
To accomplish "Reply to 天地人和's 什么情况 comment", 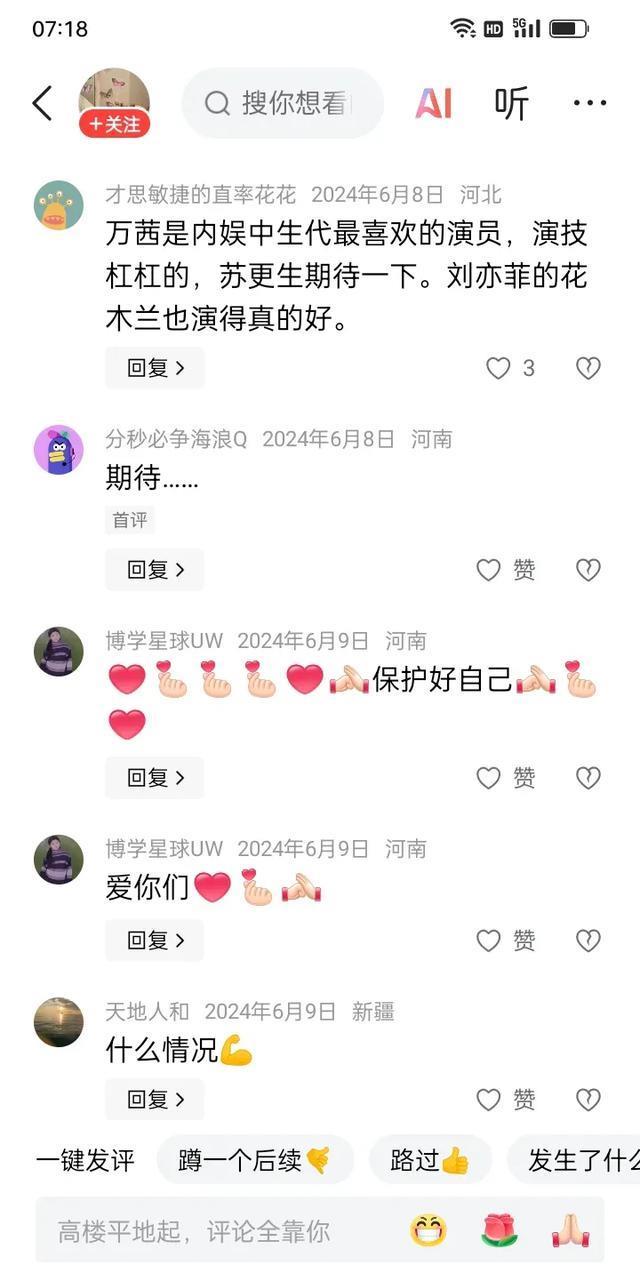I will pos(155,1100).
